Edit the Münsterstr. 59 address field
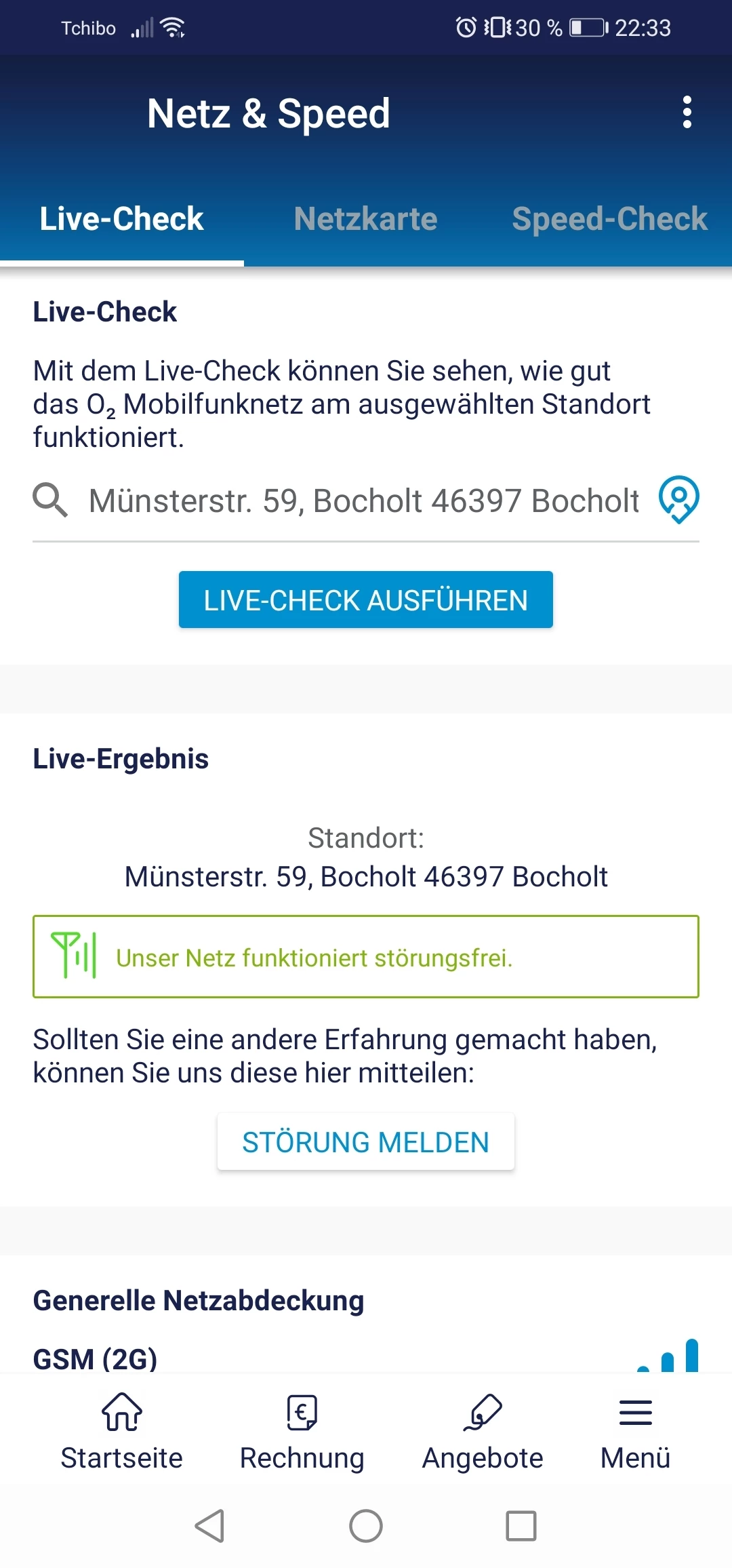This screenshot has height=1568, width=732. tap(363, 501)
